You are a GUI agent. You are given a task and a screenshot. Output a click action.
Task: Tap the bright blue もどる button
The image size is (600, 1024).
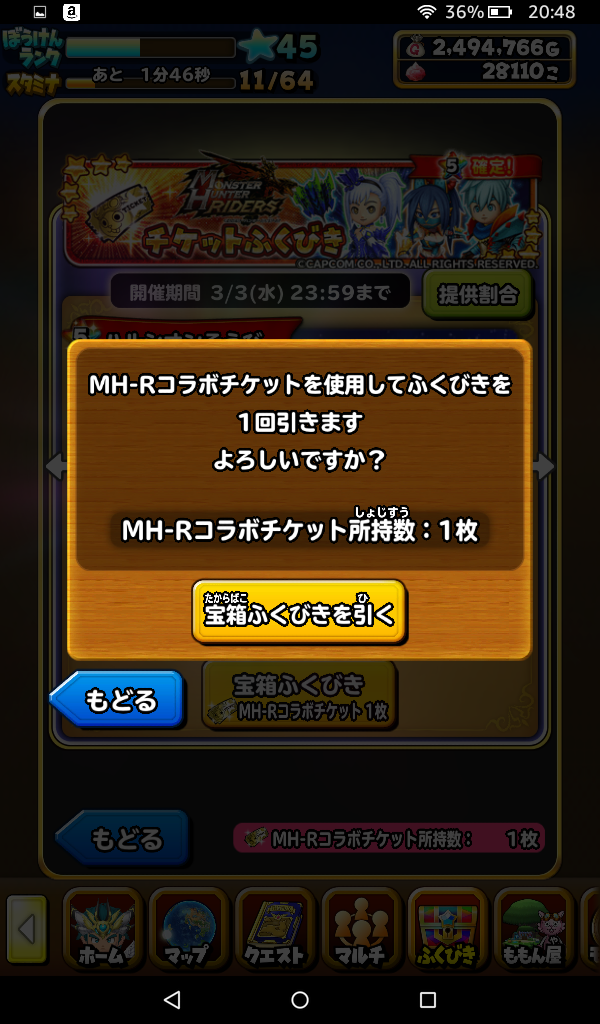point(119,699)
